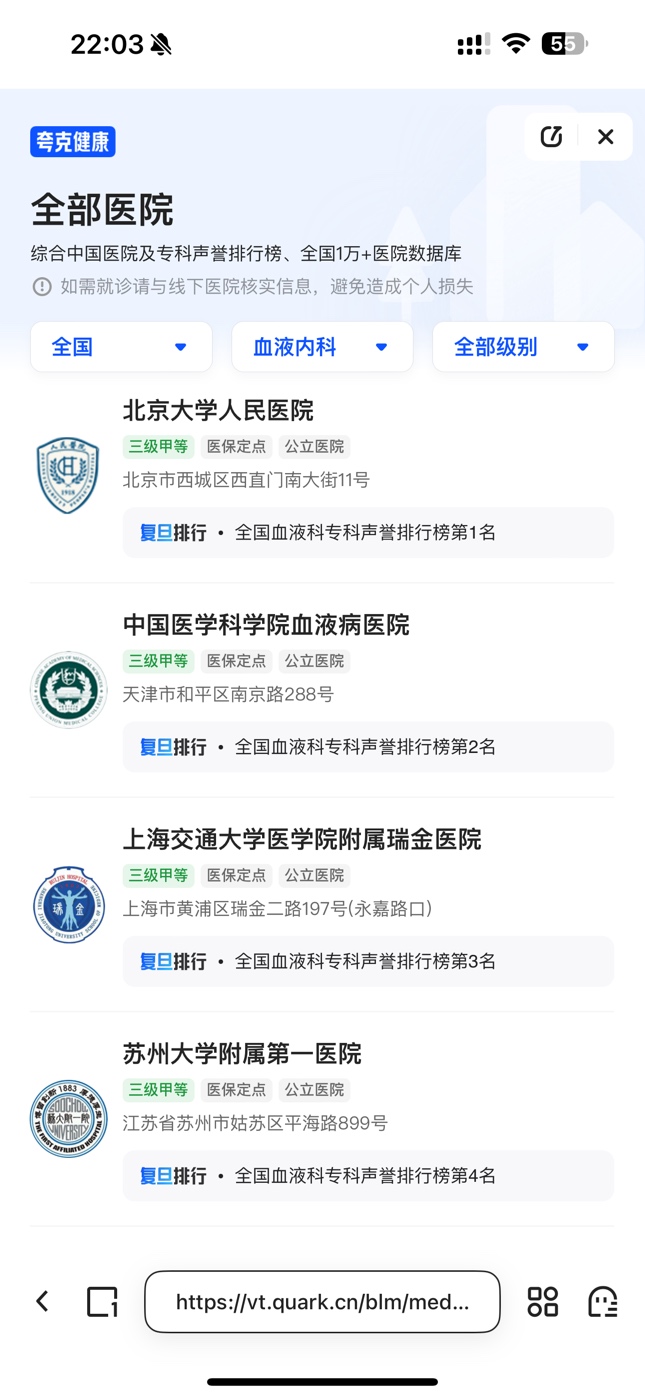
Task: Open 上海交通大学医学院附属瑞金医院 details
Action: click(x=302, y=839)
